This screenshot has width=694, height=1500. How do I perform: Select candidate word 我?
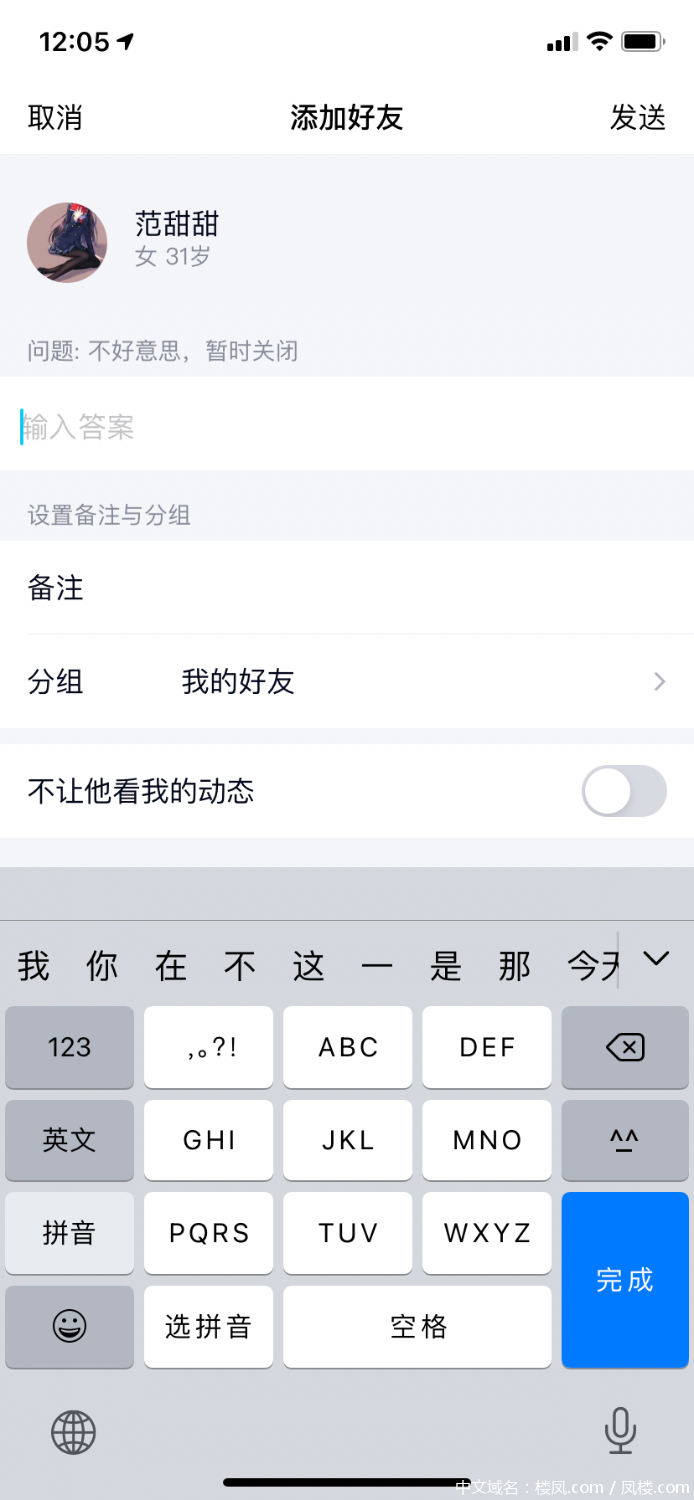(x=33, y=966)
